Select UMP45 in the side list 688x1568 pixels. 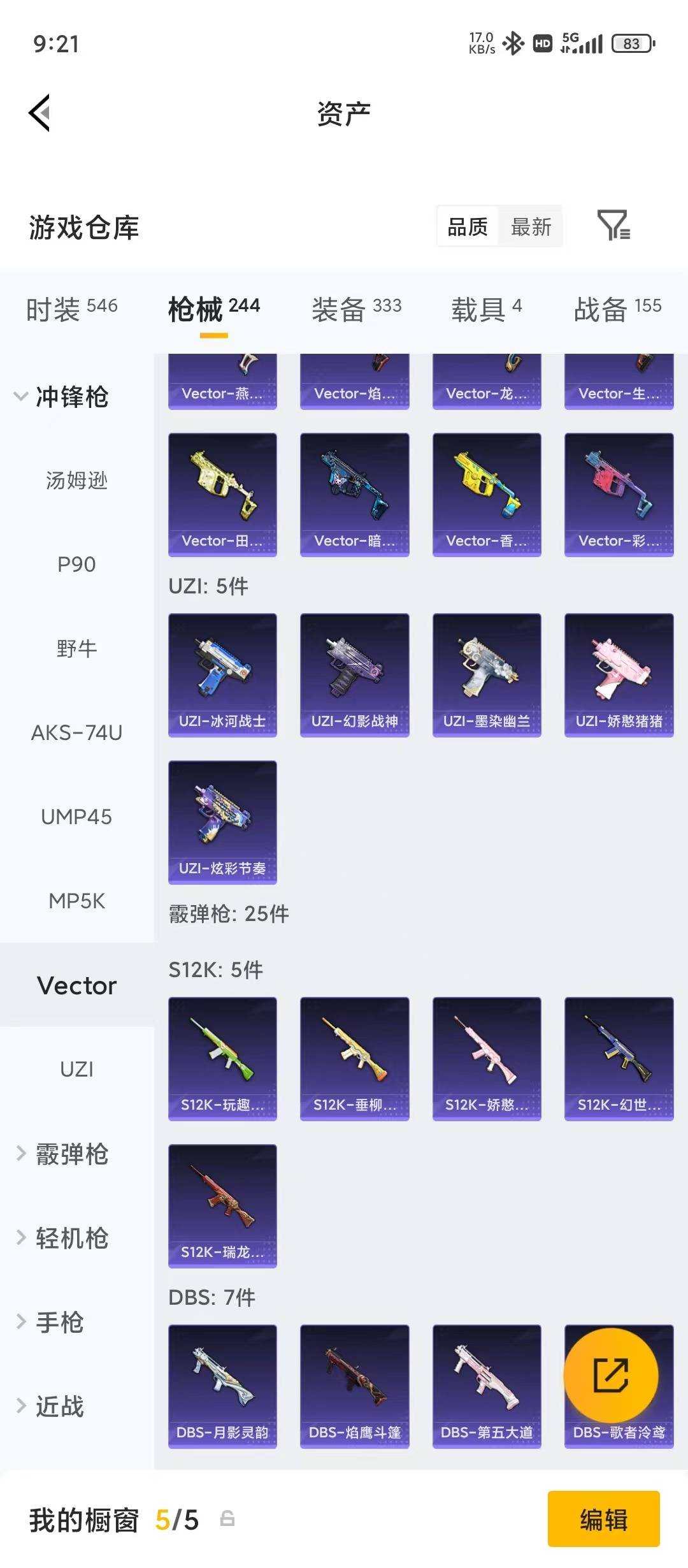(x=76, y=817)
